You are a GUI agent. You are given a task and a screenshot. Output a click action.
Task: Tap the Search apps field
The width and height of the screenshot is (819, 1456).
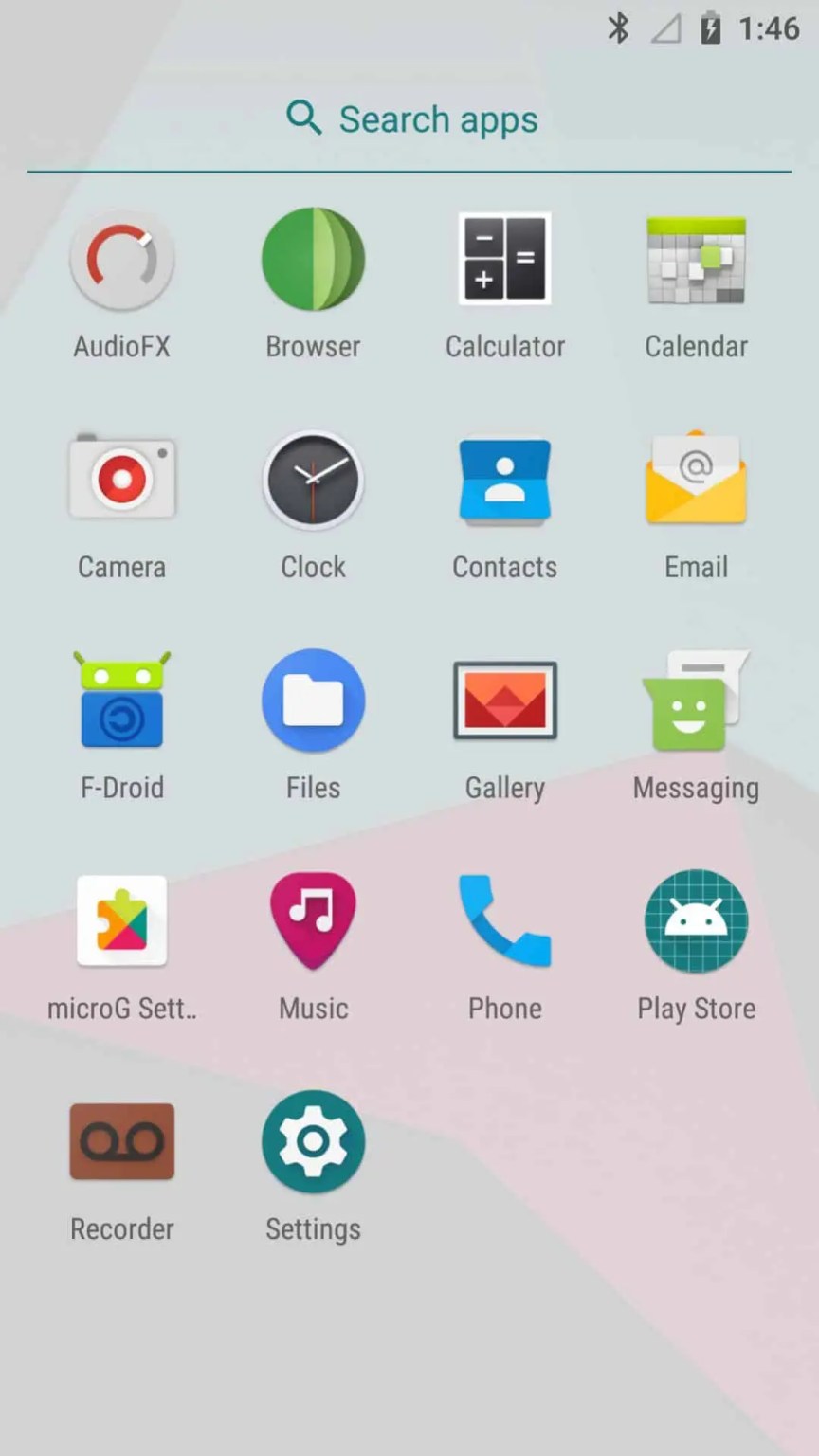click(x=409, y=119)
